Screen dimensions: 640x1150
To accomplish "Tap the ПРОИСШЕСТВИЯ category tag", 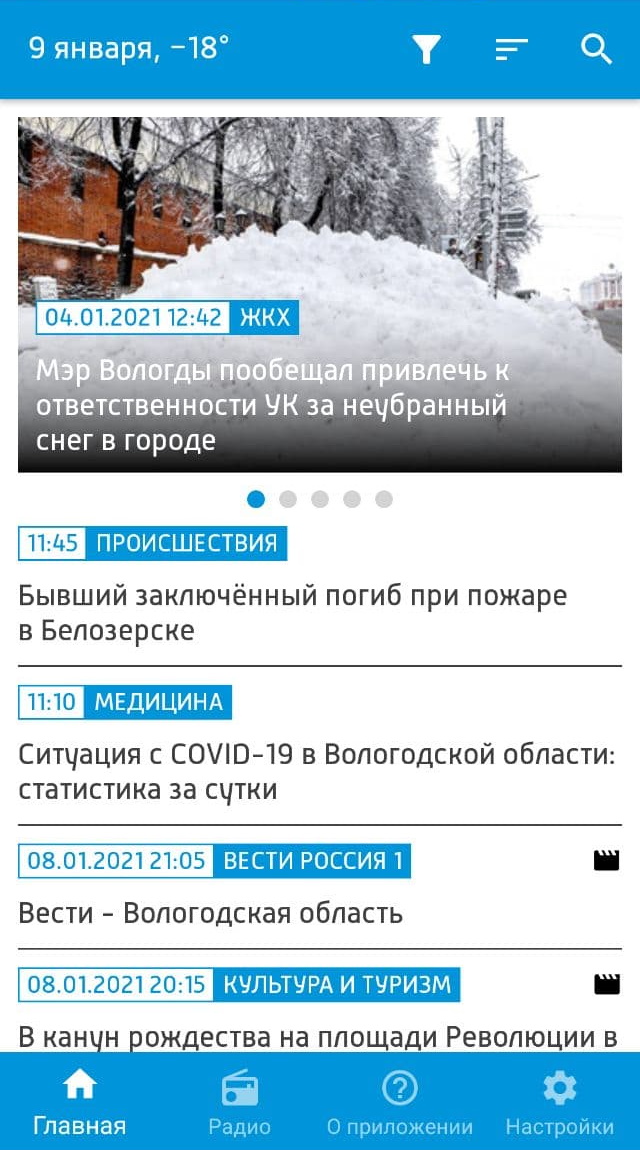I will tap(186, 543).
